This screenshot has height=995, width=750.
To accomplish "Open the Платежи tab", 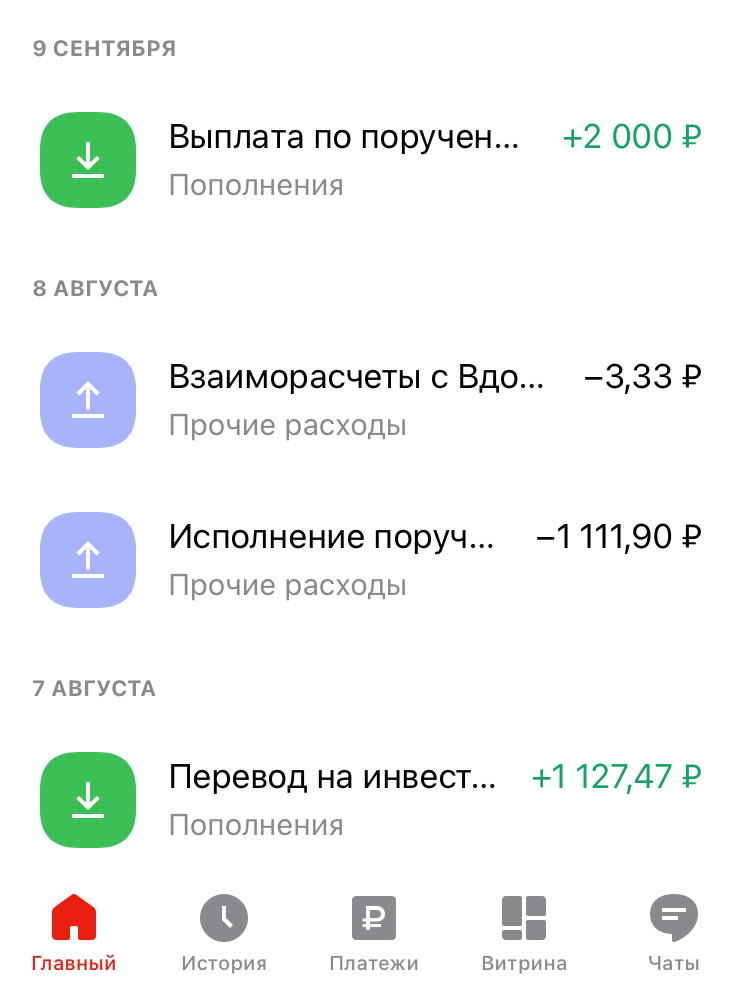I will pos(374,935).
